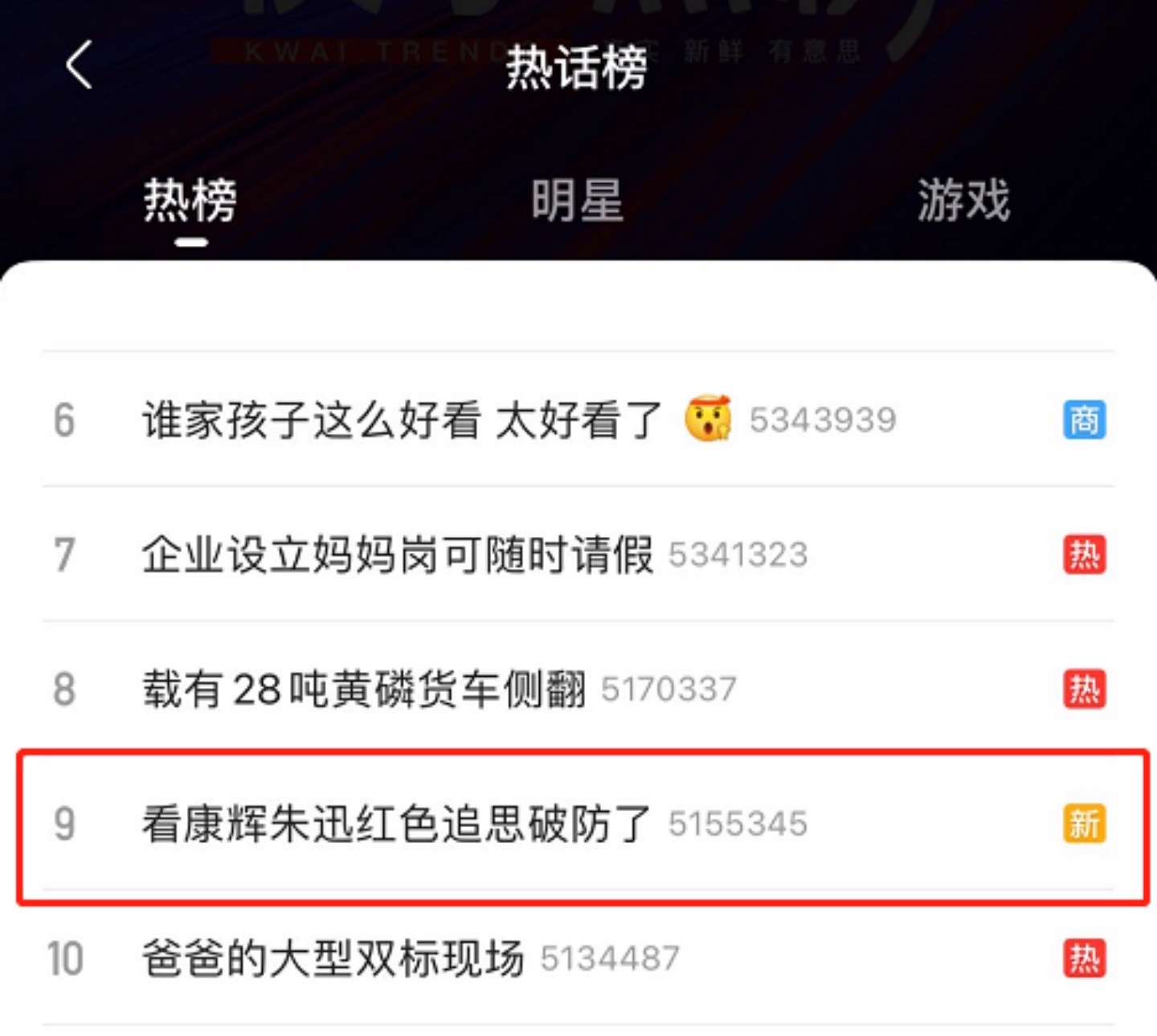Switch to the 游戏 tab
The image size is (1157, 1036).
[x=963, y=200]
